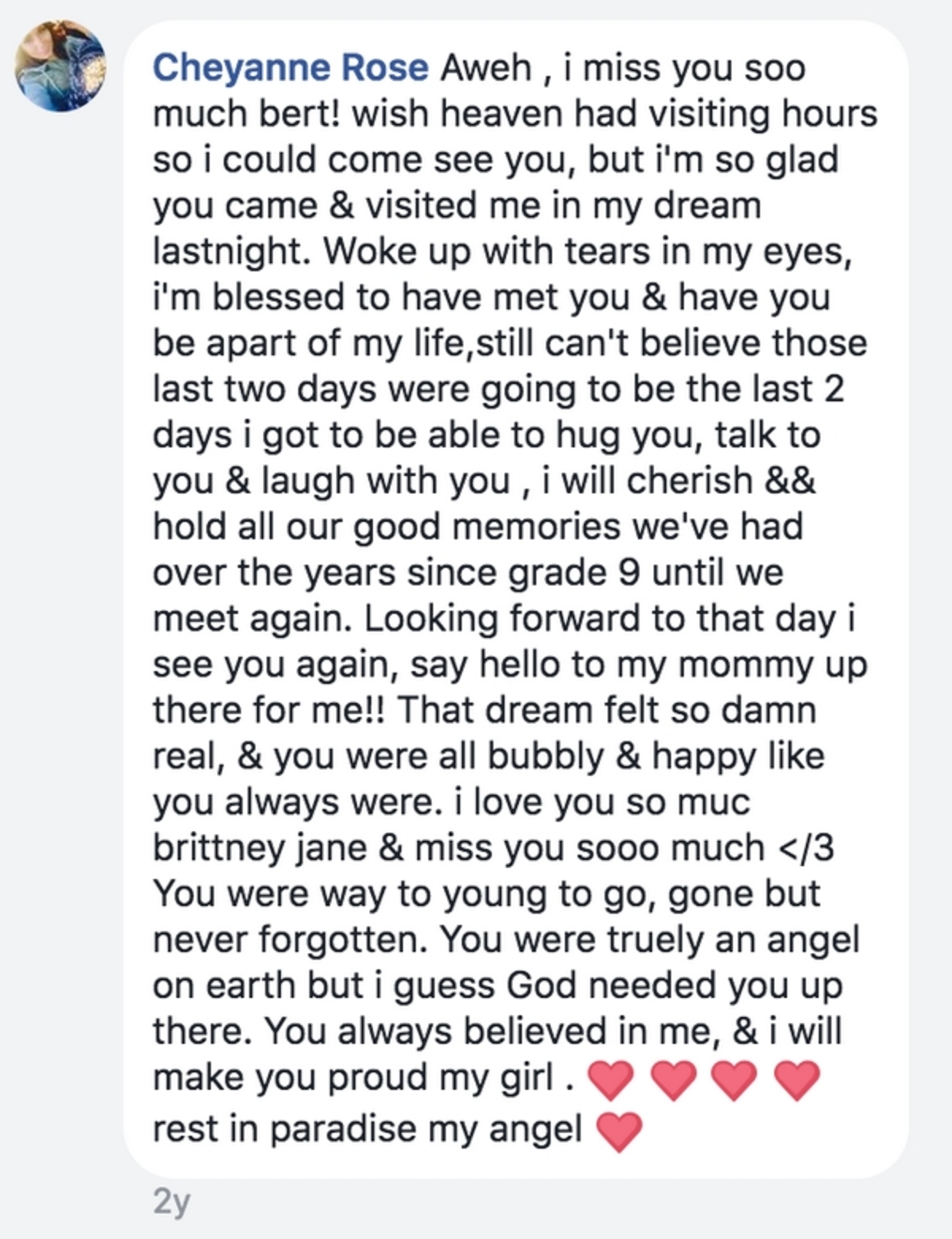Viewport: 952px width, 1239px height.
Task: Open Cheyanne Rose's profile picture
Action: pyautogui.click(x=60, y=66)
